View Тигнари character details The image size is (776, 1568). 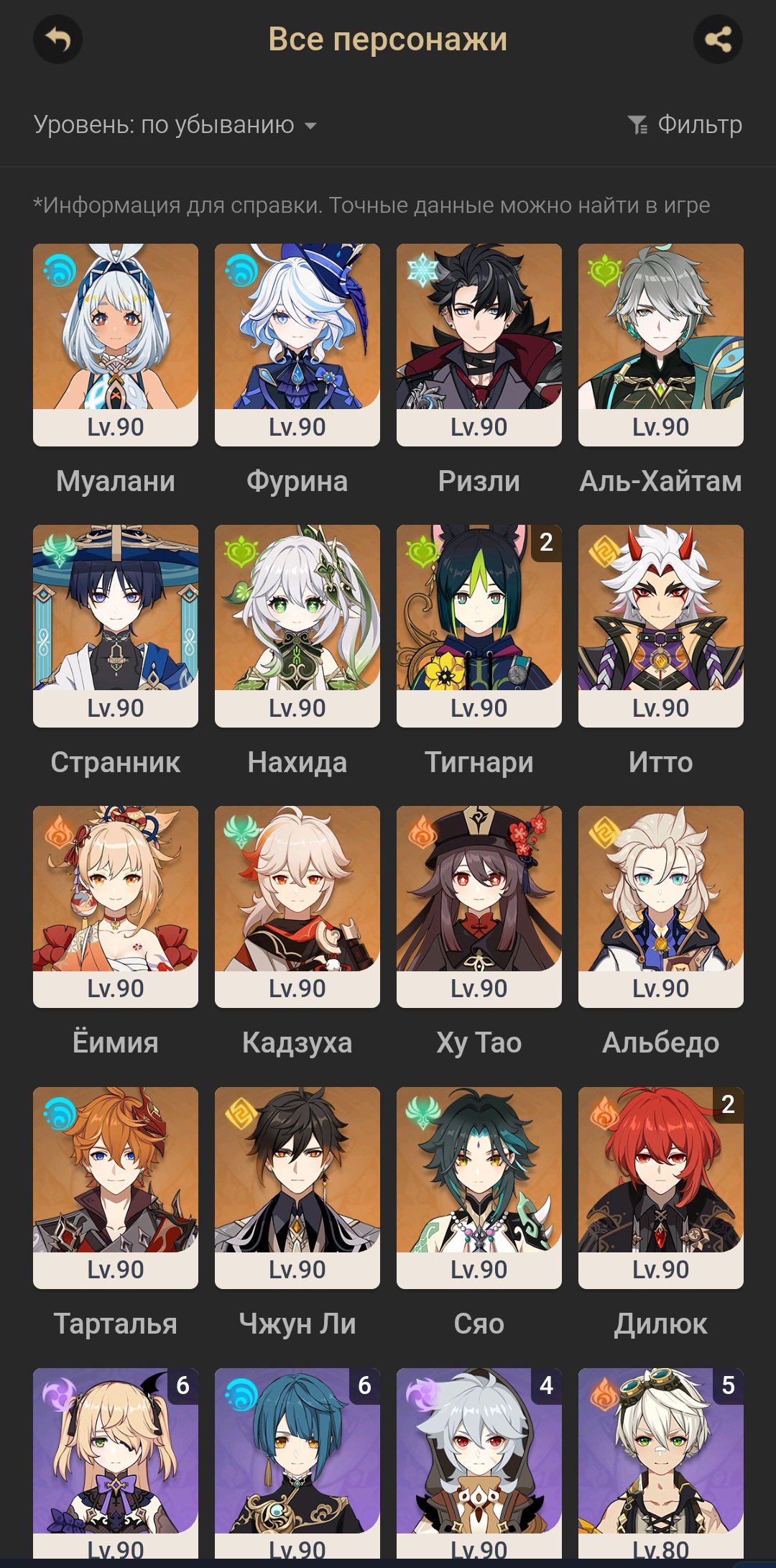479,626
